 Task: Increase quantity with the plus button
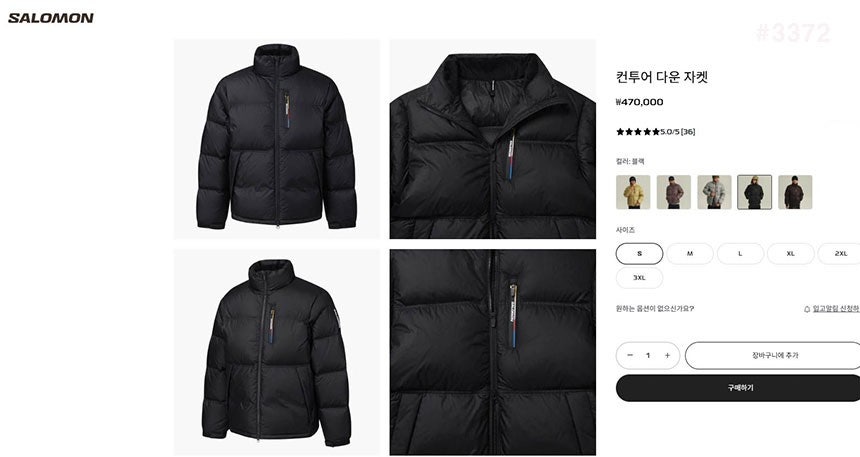point(667,355)
